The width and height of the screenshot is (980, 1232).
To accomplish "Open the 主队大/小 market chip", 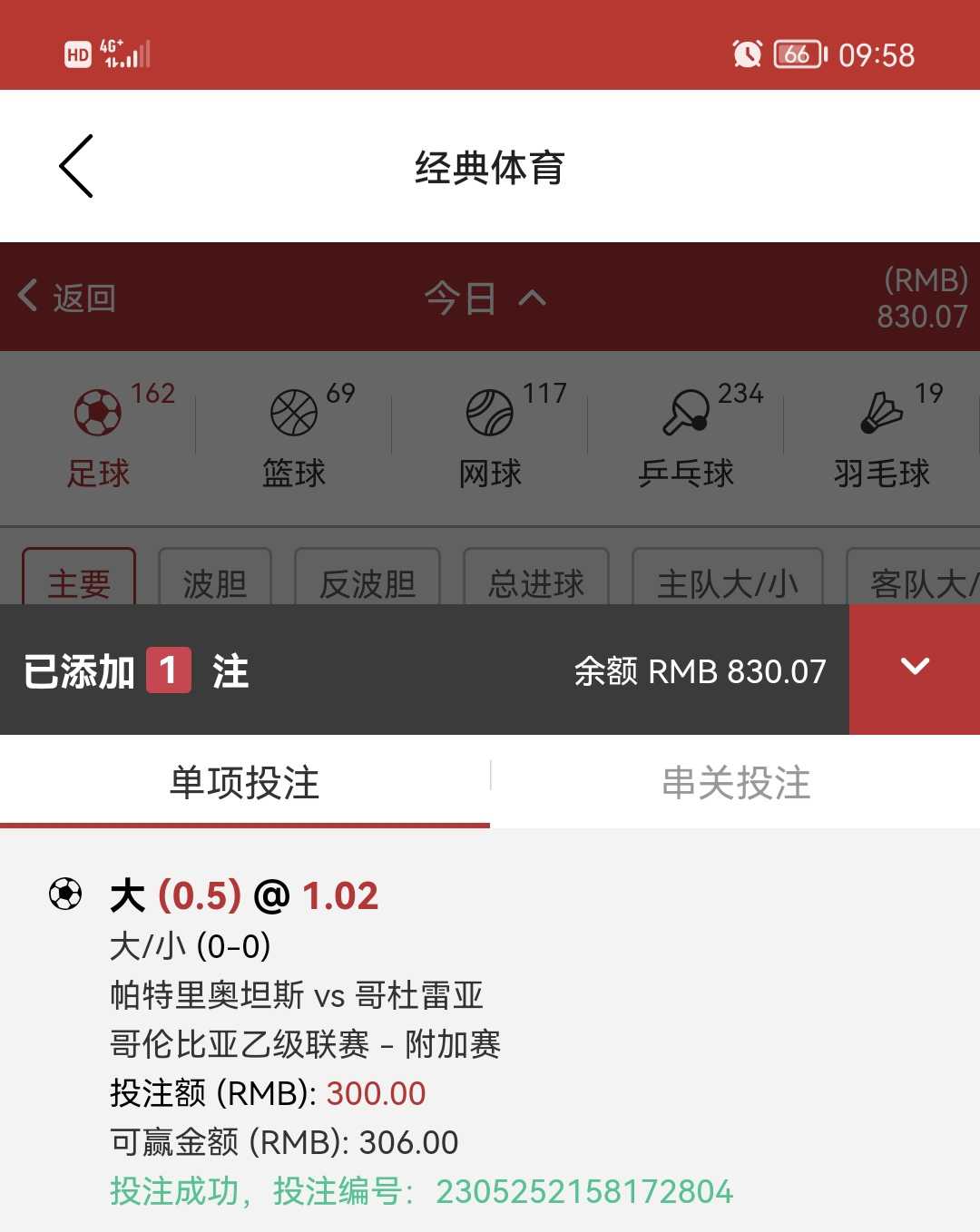I will pos(728,579).
